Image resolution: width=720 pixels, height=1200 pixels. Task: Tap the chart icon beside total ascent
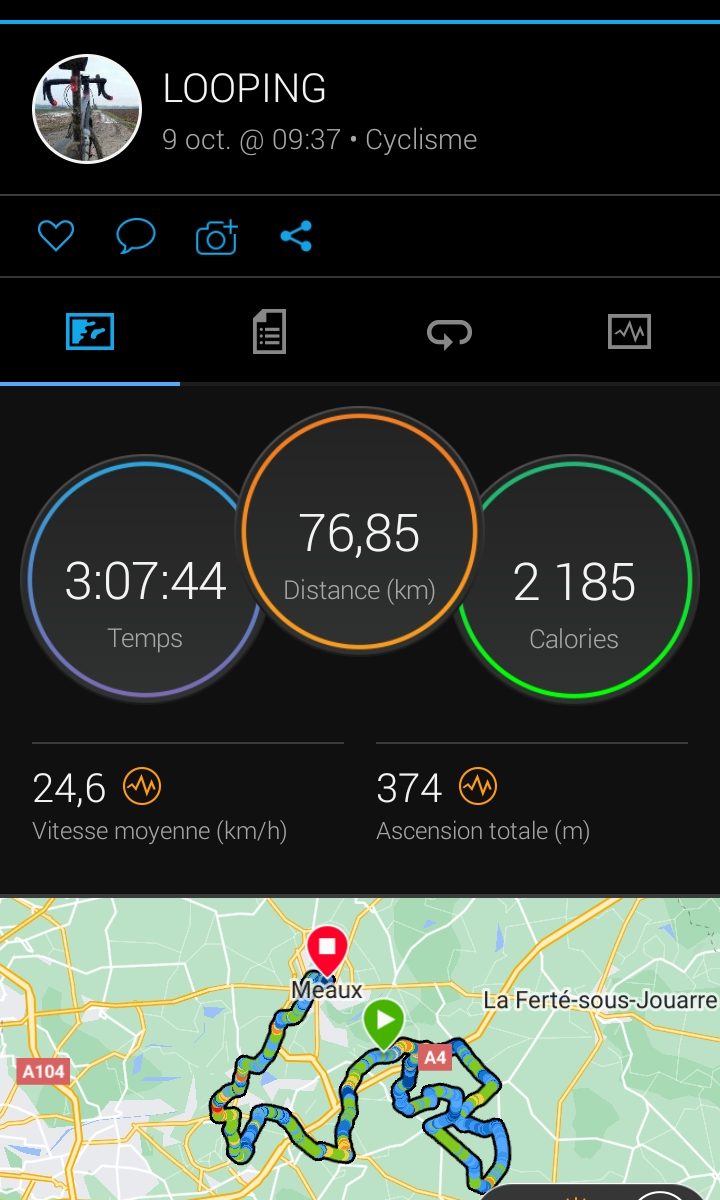tap(477, 787)
